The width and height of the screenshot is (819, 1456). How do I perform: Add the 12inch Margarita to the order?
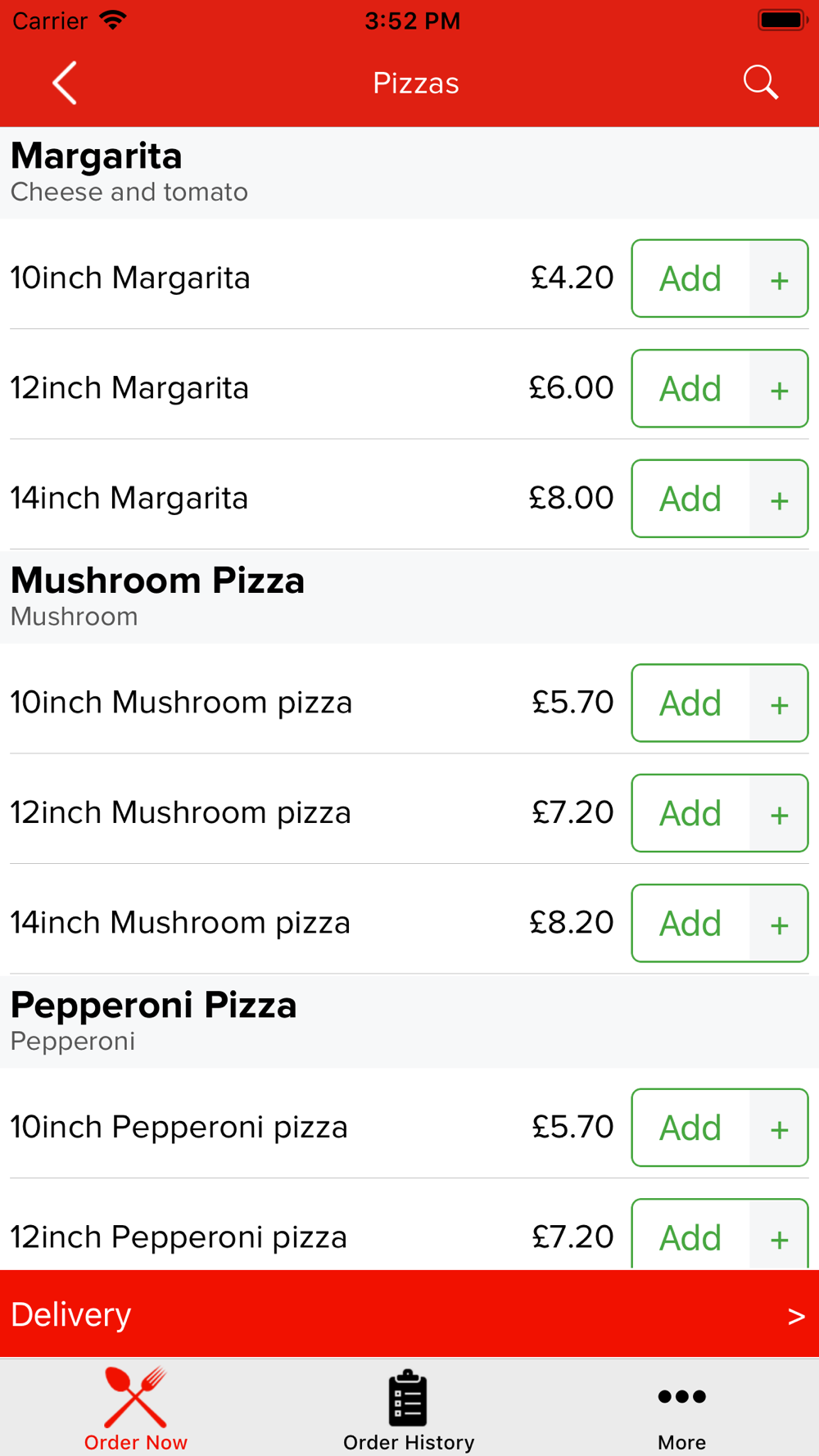pos(719,388)
